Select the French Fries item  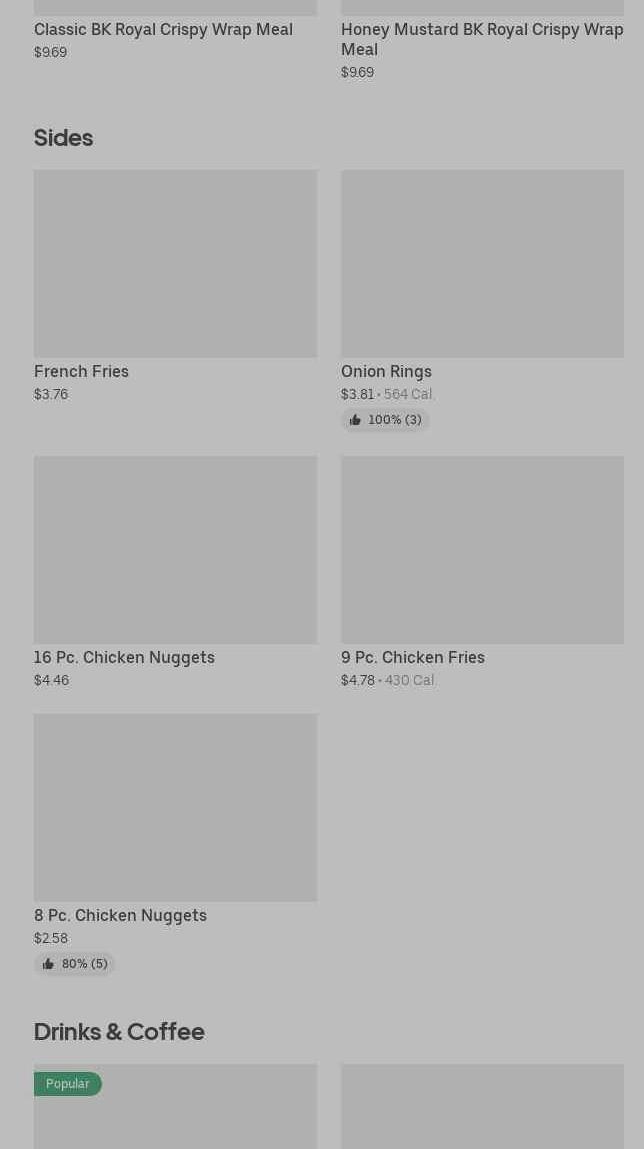[x=175, y=264]
